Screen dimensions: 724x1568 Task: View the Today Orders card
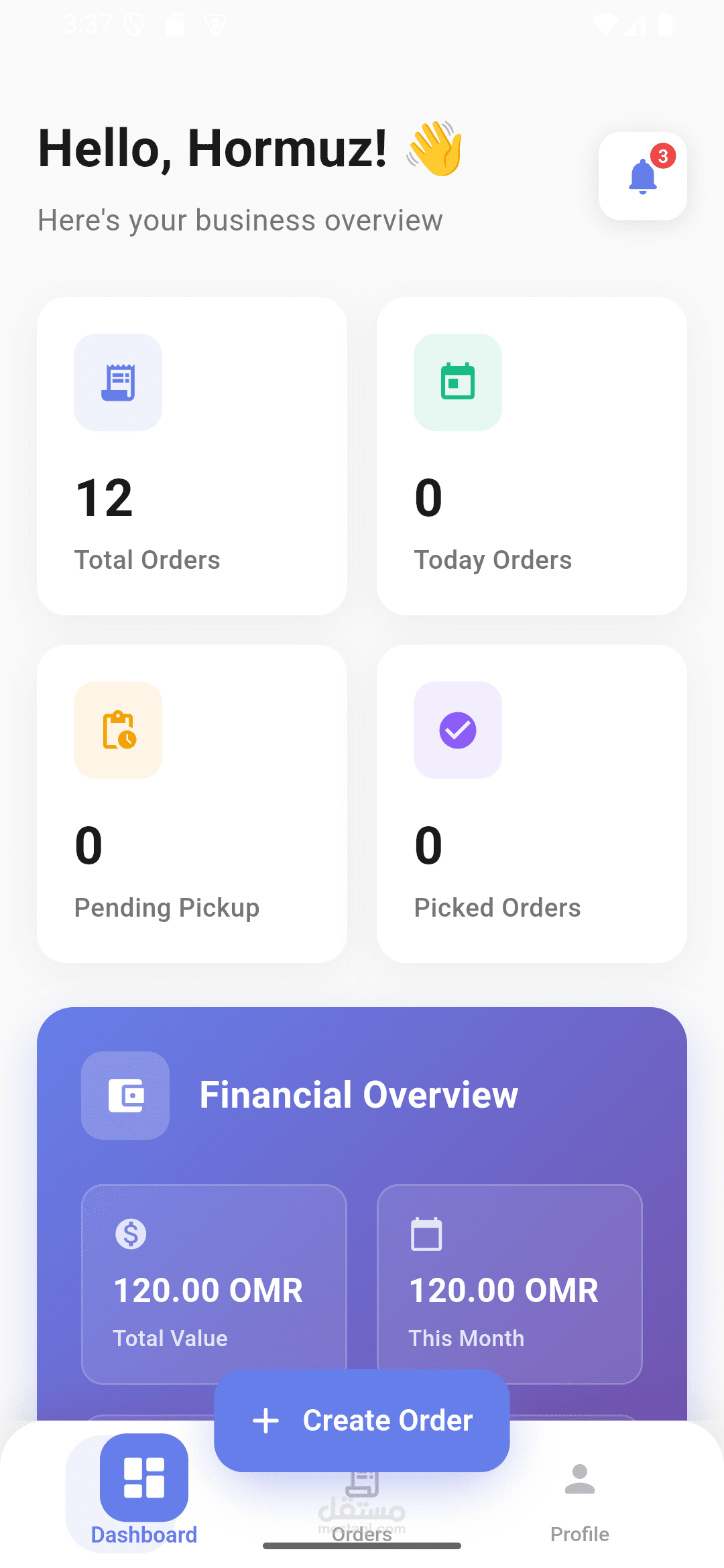point(532,456)
